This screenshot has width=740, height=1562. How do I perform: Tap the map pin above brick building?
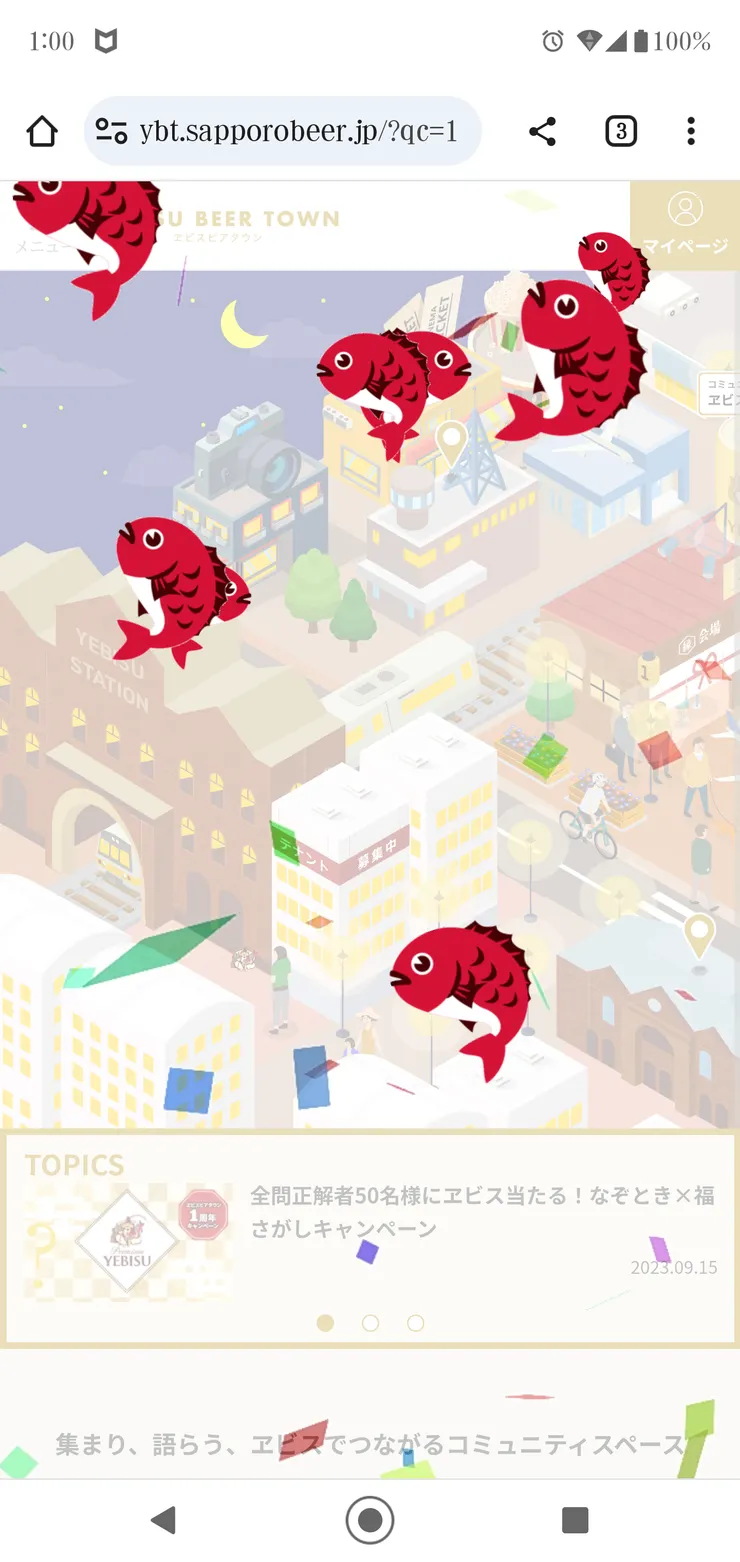click(x=699, y=937)
